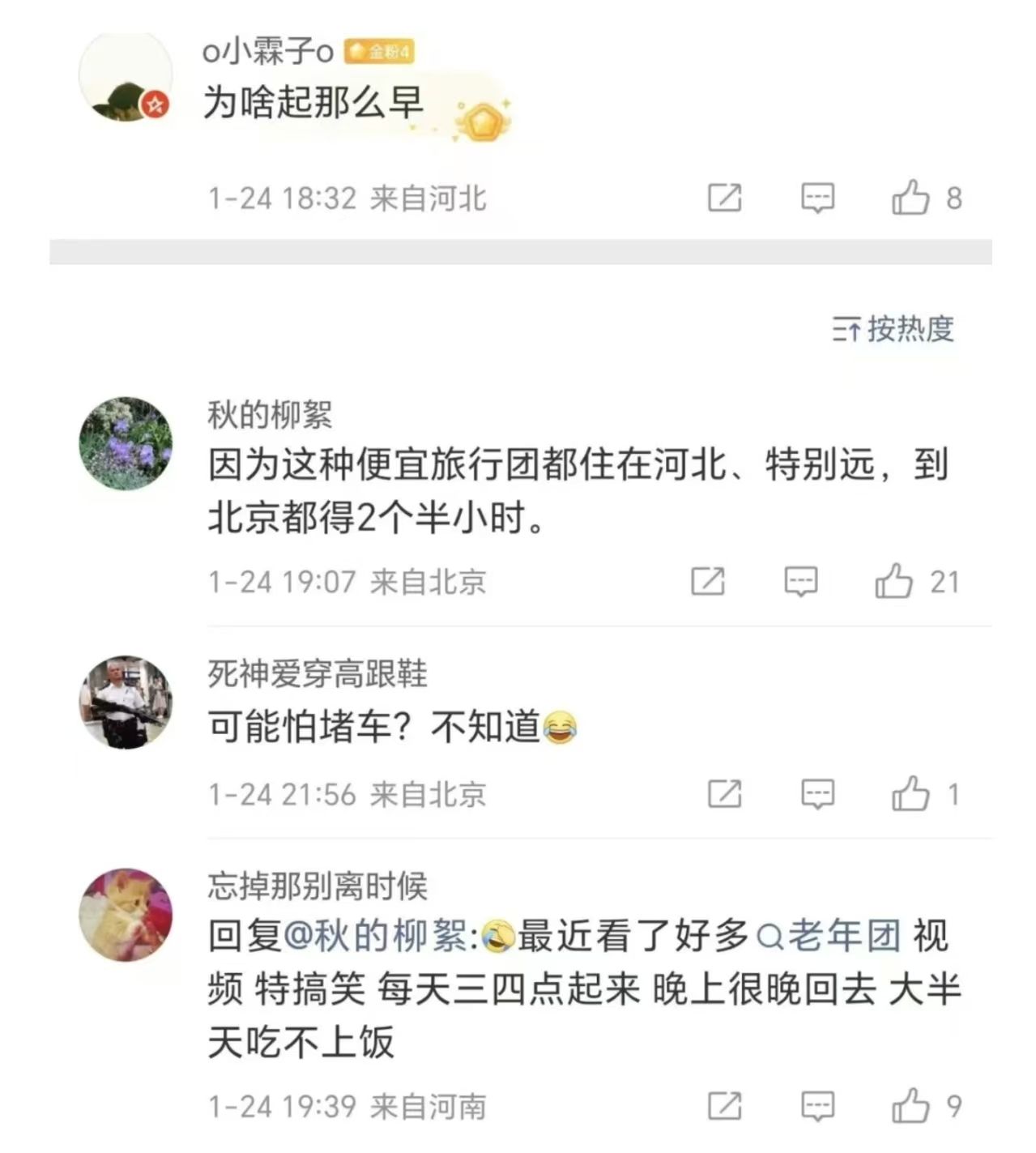This screenshot has width=1036, height=1153.
Task: Like 忘掉那别离时候's reply
Action: (910, 1106)
